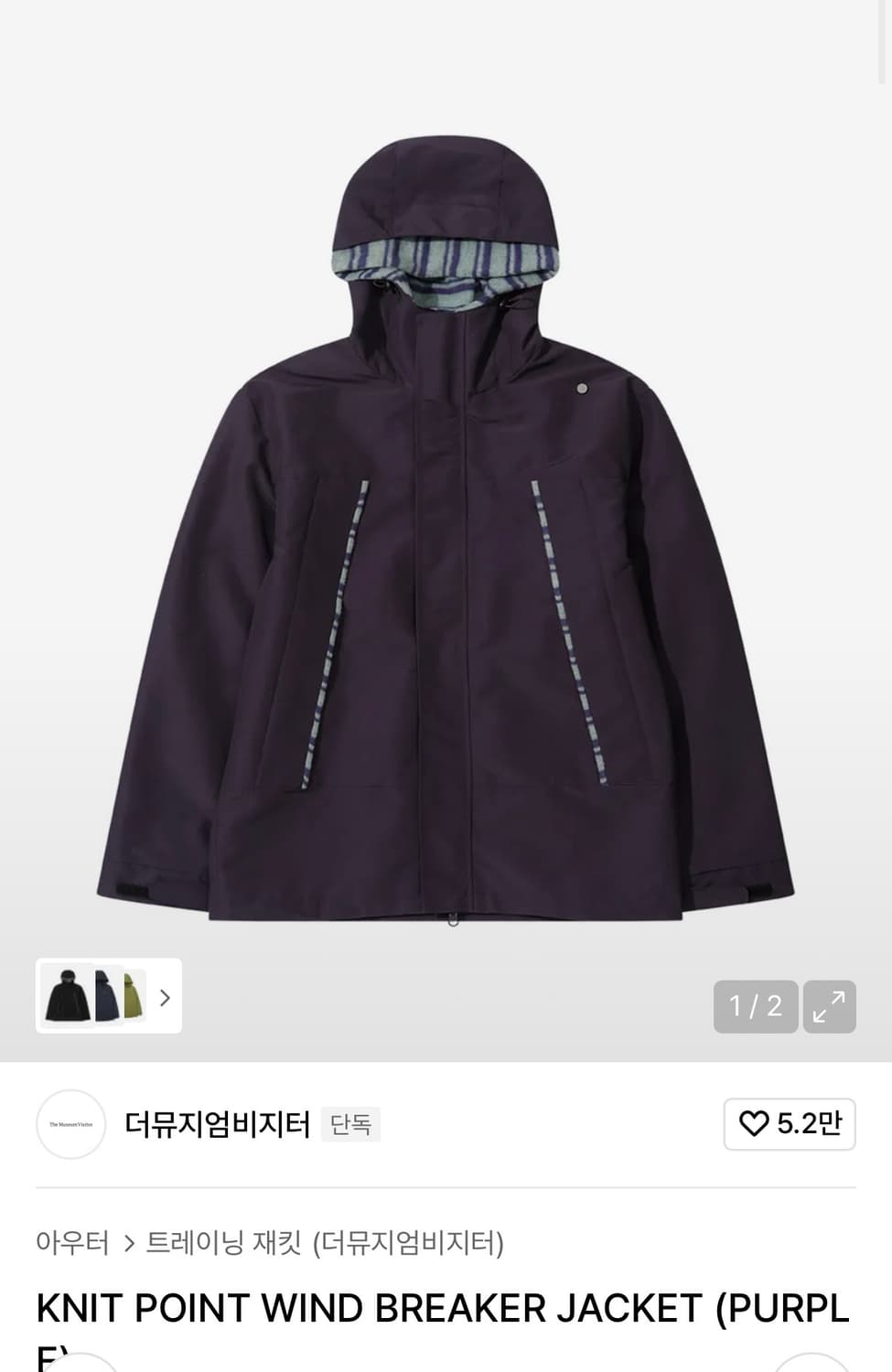Screen dimensions: 892x1372
Task: Tap the heart icon to like the jacket
Action: (x=755, y=1124)
